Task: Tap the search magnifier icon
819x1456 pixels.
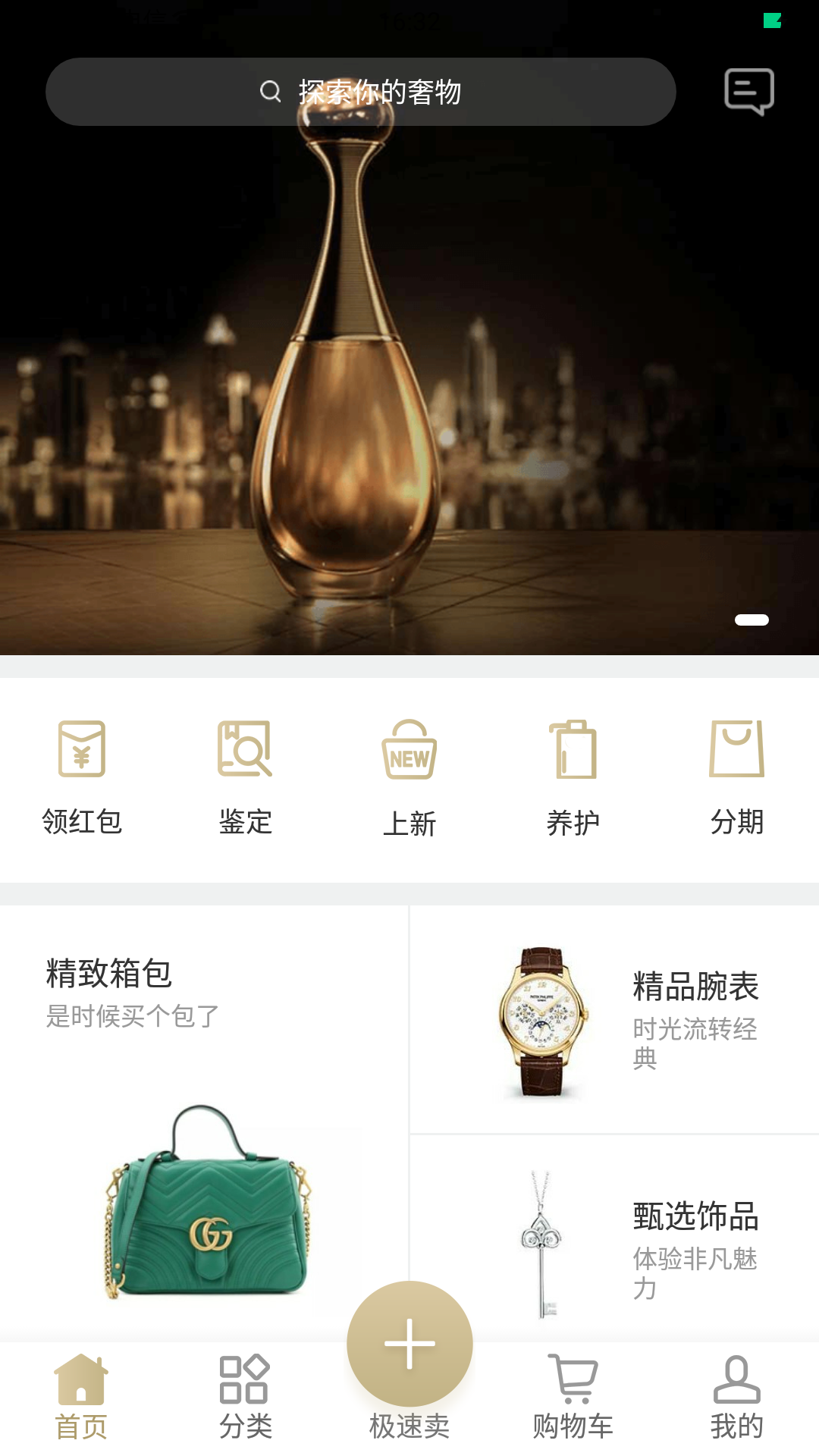Action: (x=269, y=91)
